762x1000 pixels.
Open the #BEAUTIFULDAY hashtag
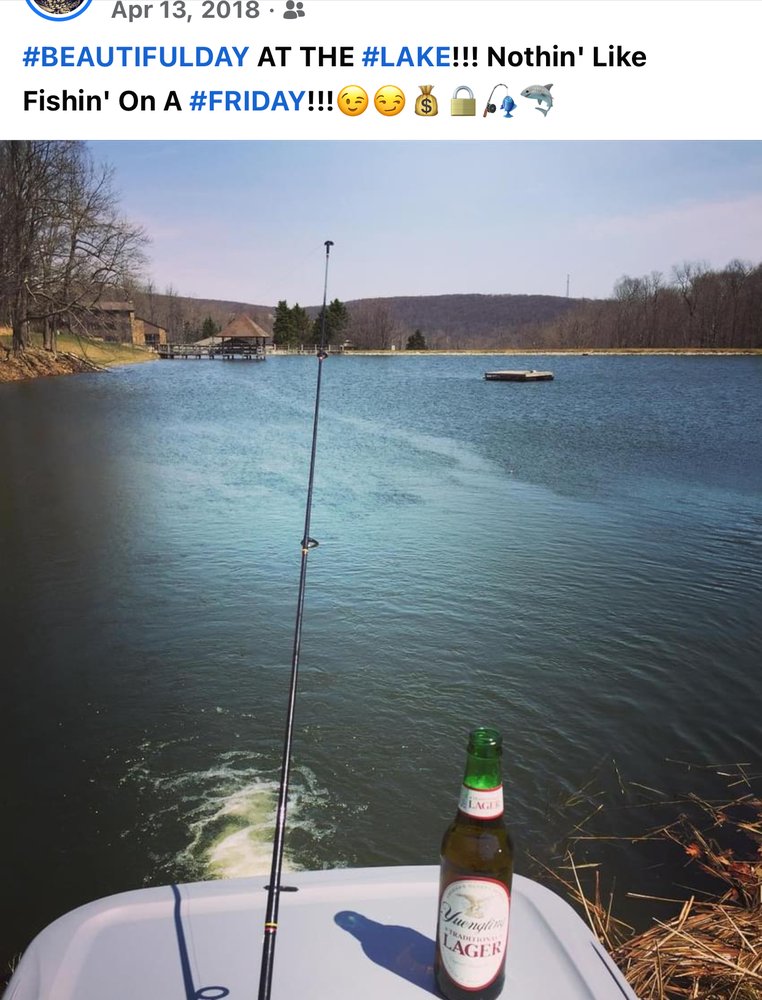pyautogui.click(x=135, y=57)
